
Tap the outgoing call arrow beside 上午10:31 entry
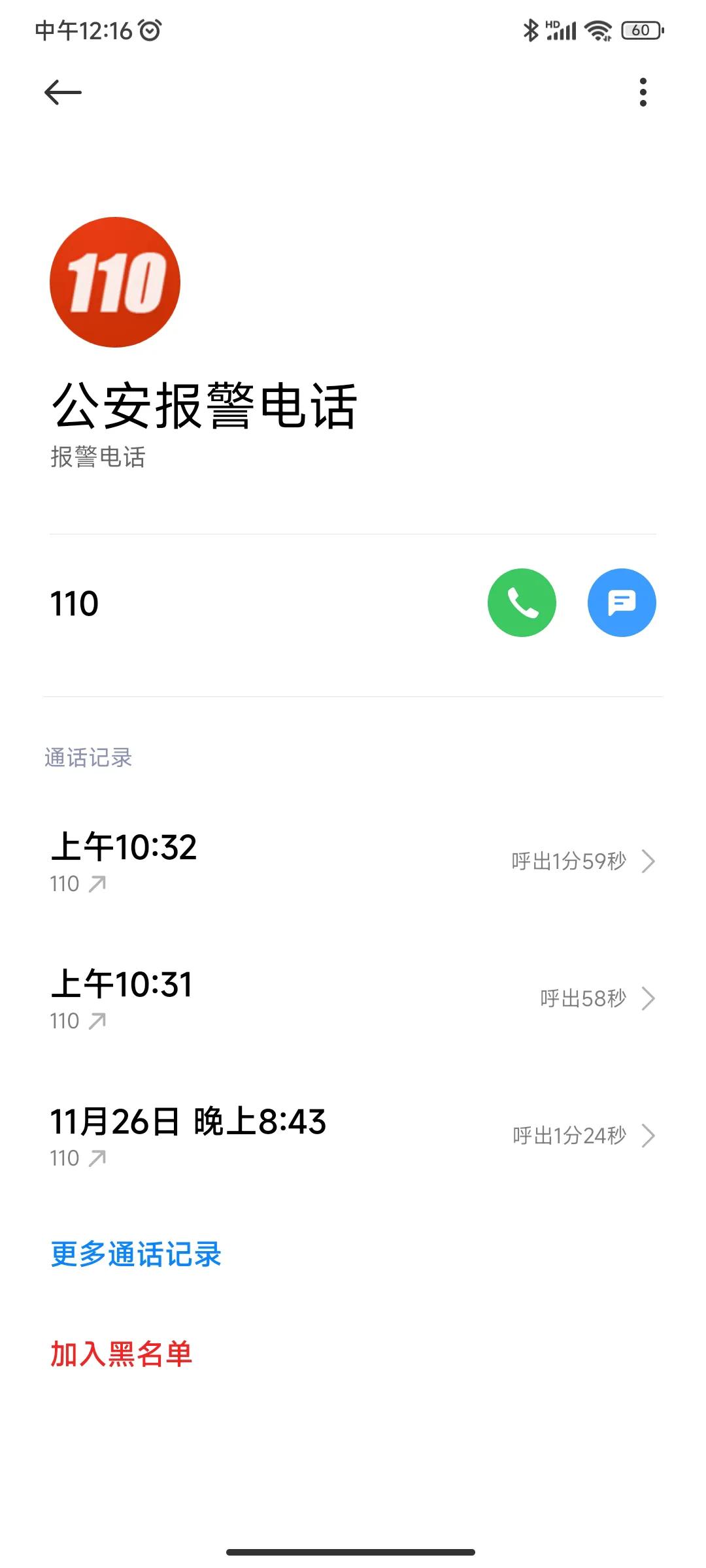pyautogui.click(x=95, y=1021)
